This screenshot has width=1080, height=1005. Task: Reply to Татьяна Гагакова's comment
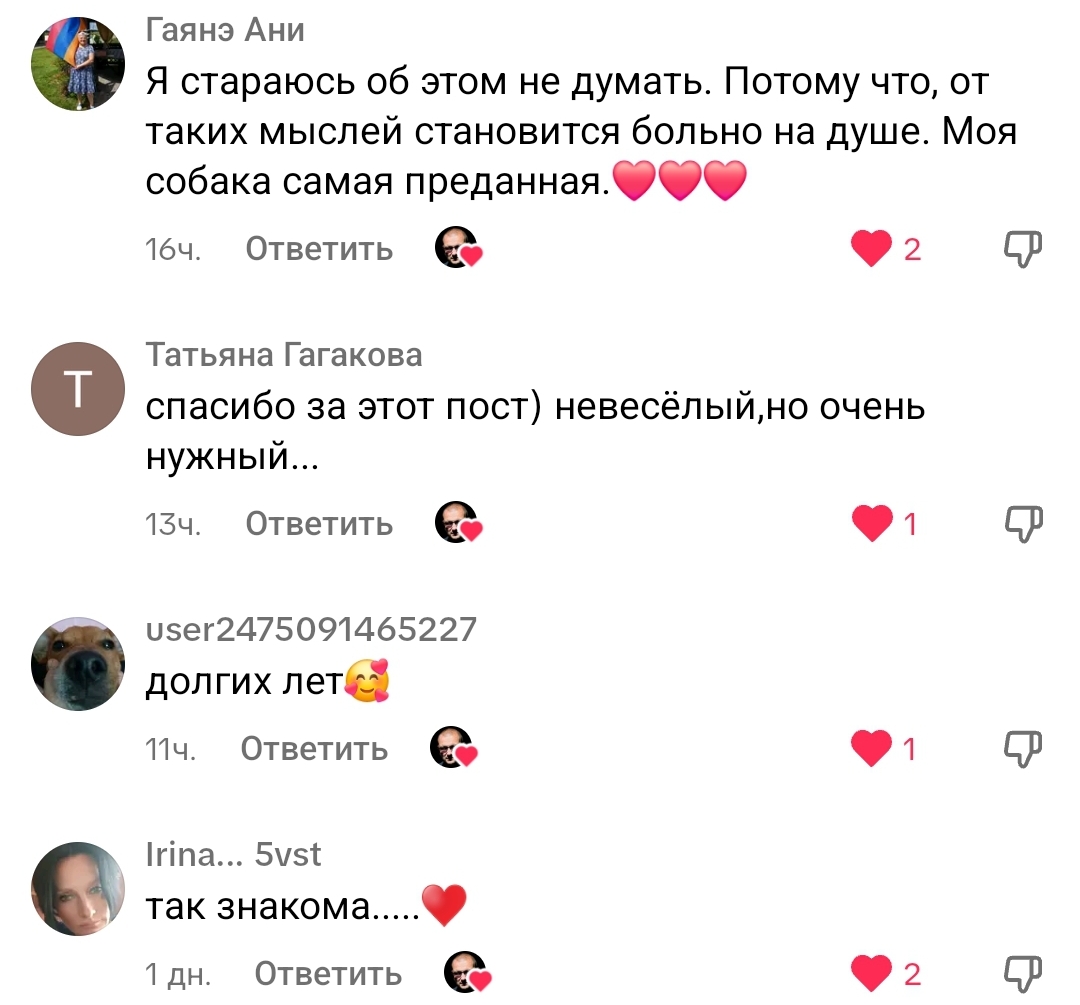pos(319,523)
